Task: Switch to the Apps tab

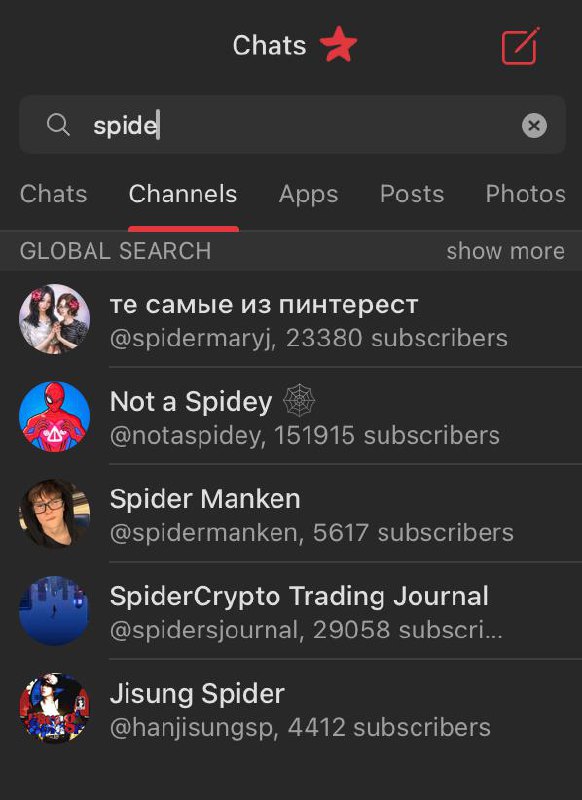Action: click(309, 194)
